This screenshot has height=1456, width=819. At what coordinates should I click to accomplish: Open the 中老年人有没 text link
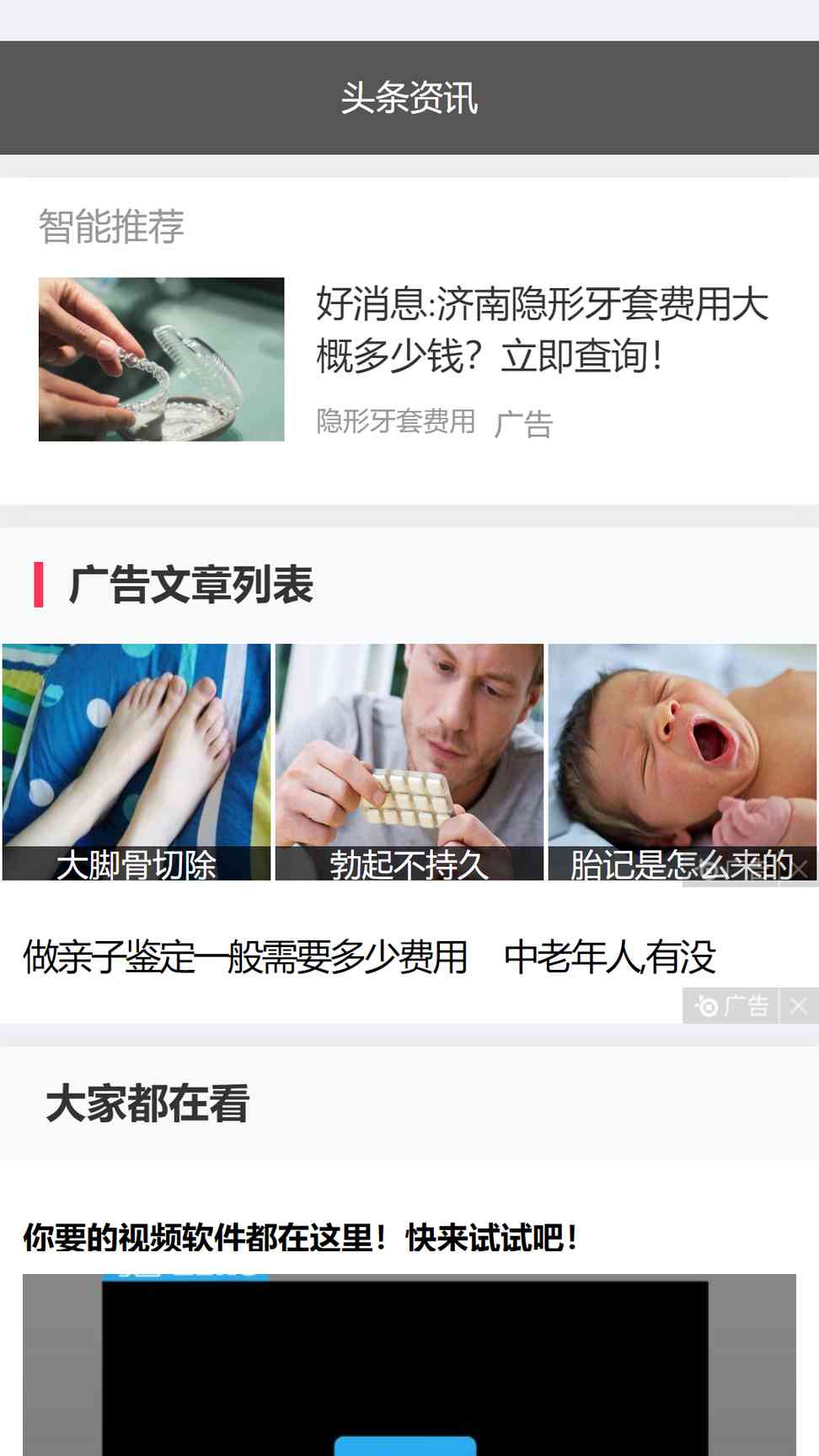tap(610, 957)
